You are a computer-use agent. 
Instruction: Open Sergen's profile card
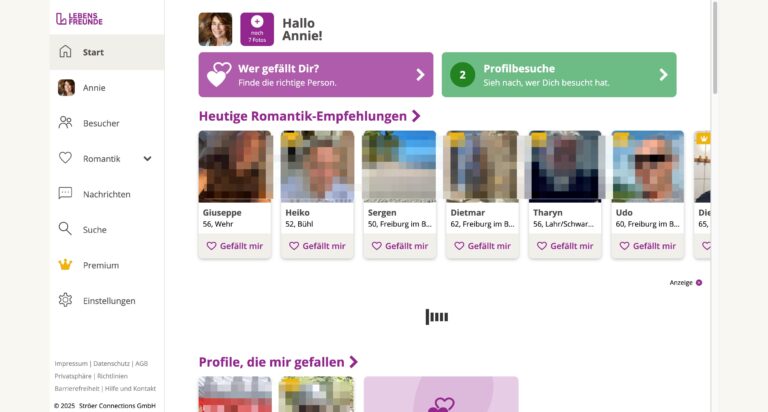[399, 167]
